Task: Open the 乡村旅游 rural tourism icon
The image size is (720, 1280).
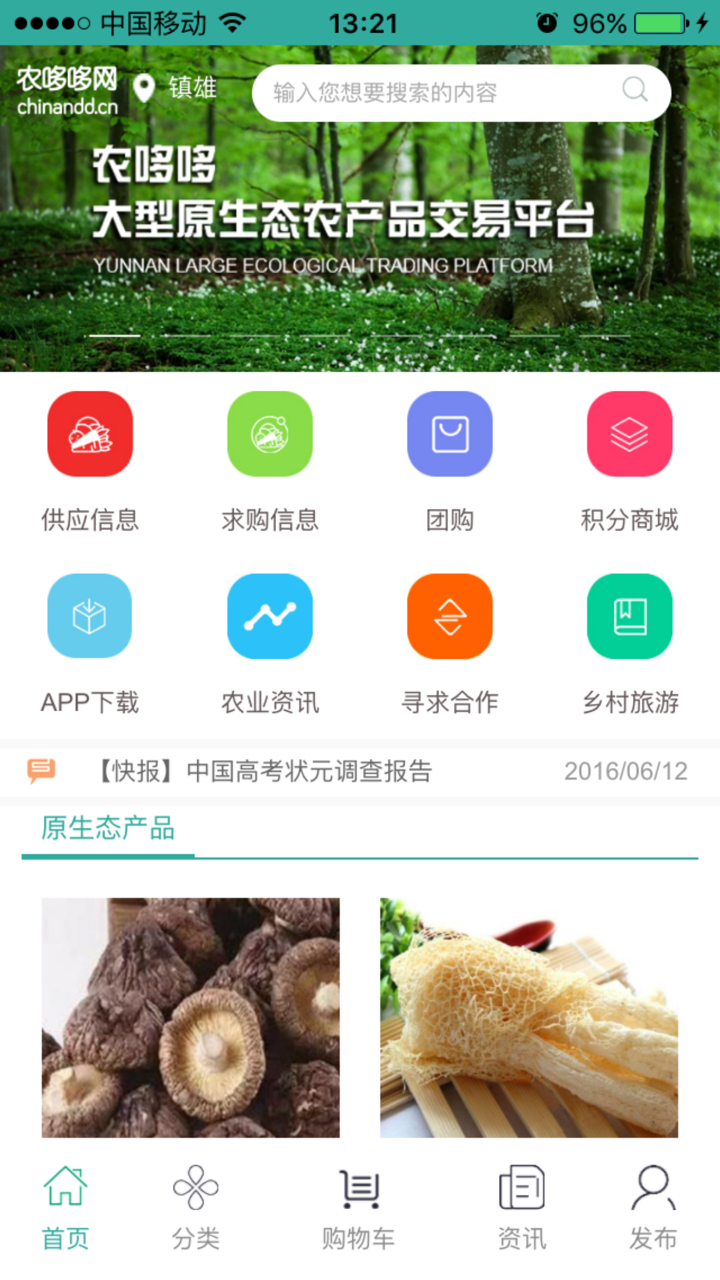Action: tap(629, 616)
